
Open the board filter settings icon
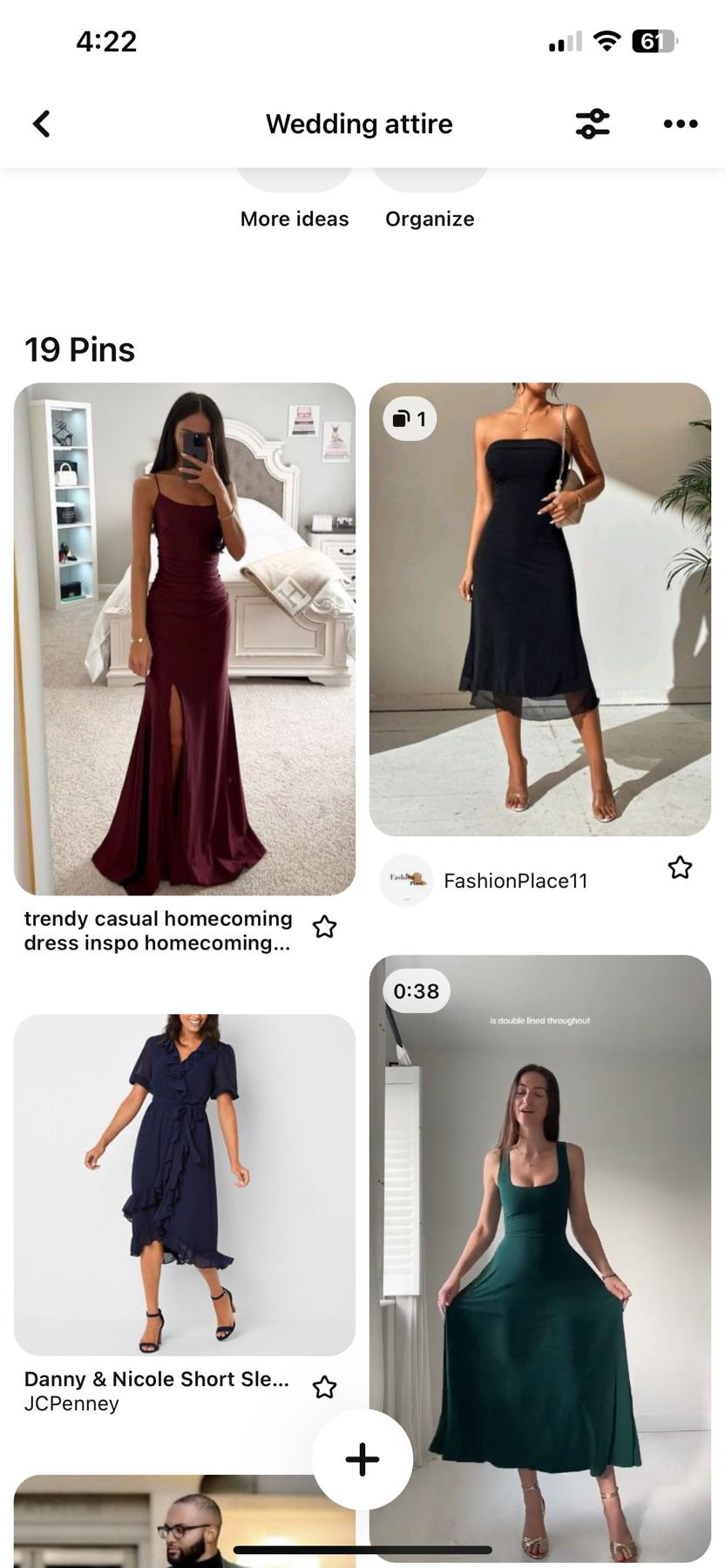(593, 124)
